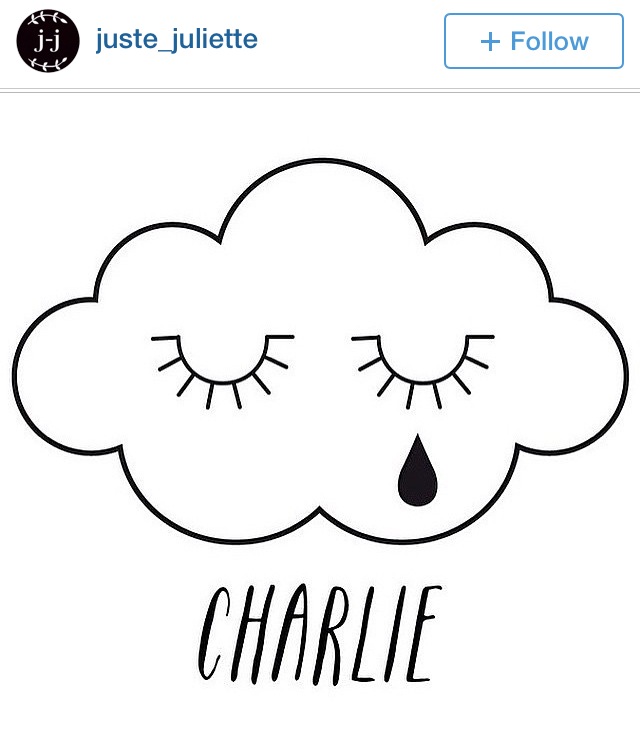Open the Charlie cloud post image
640x735 pixels.
coord(320,400)
